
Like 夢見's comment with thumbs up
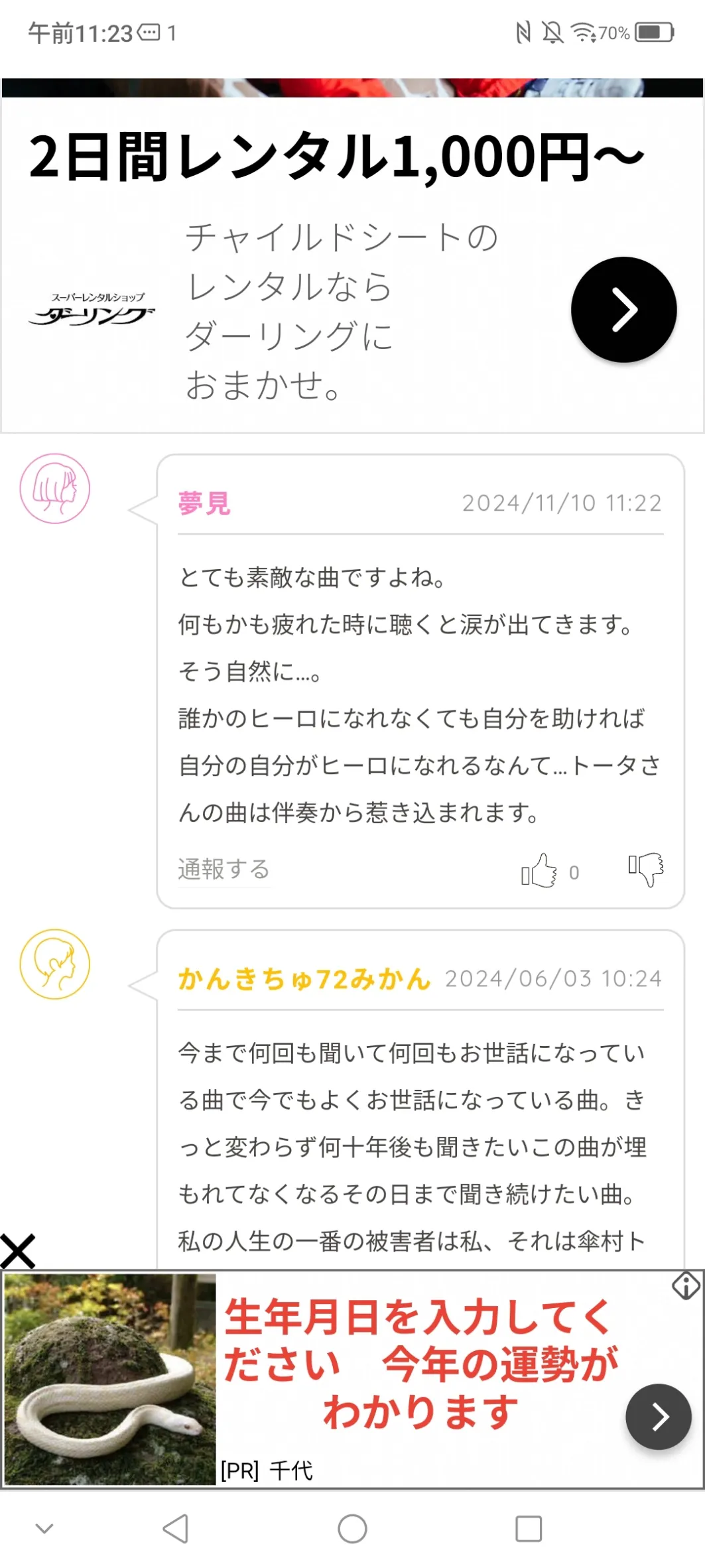coord(539,870)
